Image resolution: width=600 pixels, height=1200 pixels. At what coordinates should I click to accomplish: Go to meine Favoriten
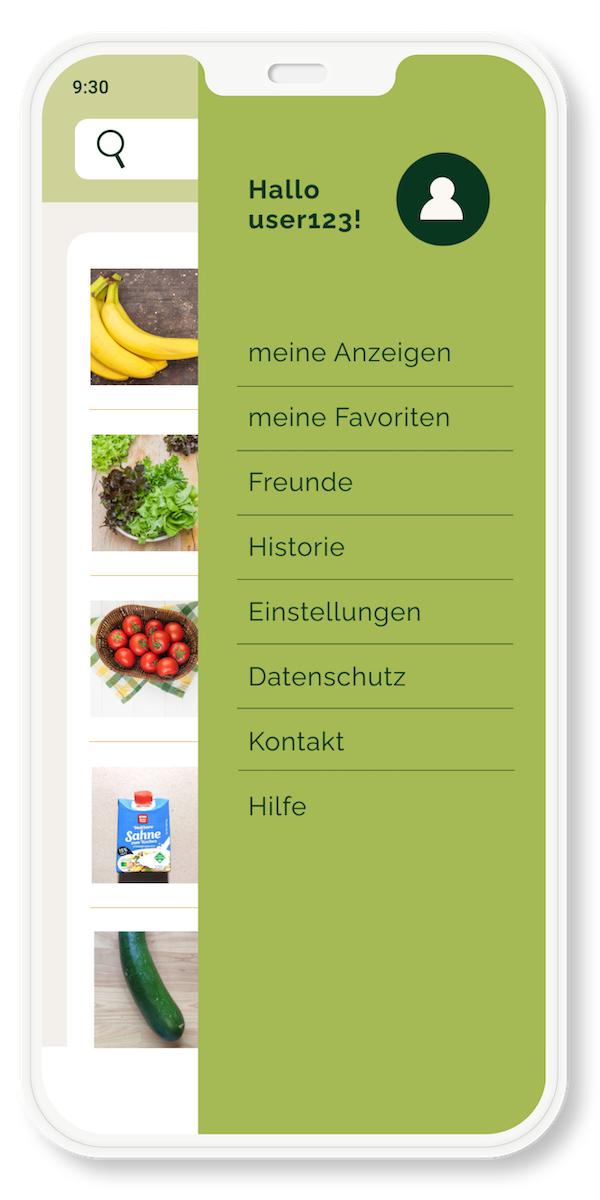pyautogui.click(x=349, y=418)
